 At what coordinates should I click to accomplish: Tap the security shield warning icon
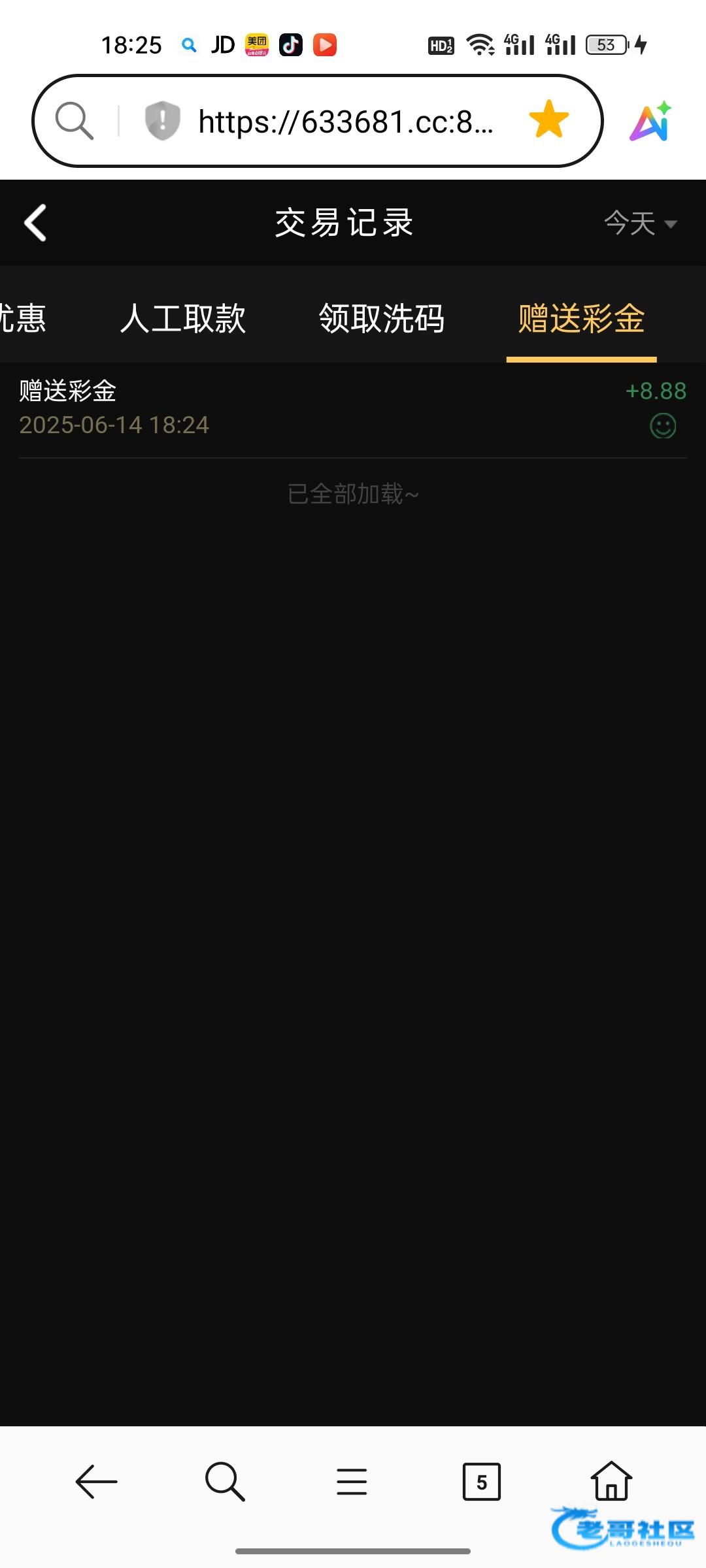(x=162, y=121)
